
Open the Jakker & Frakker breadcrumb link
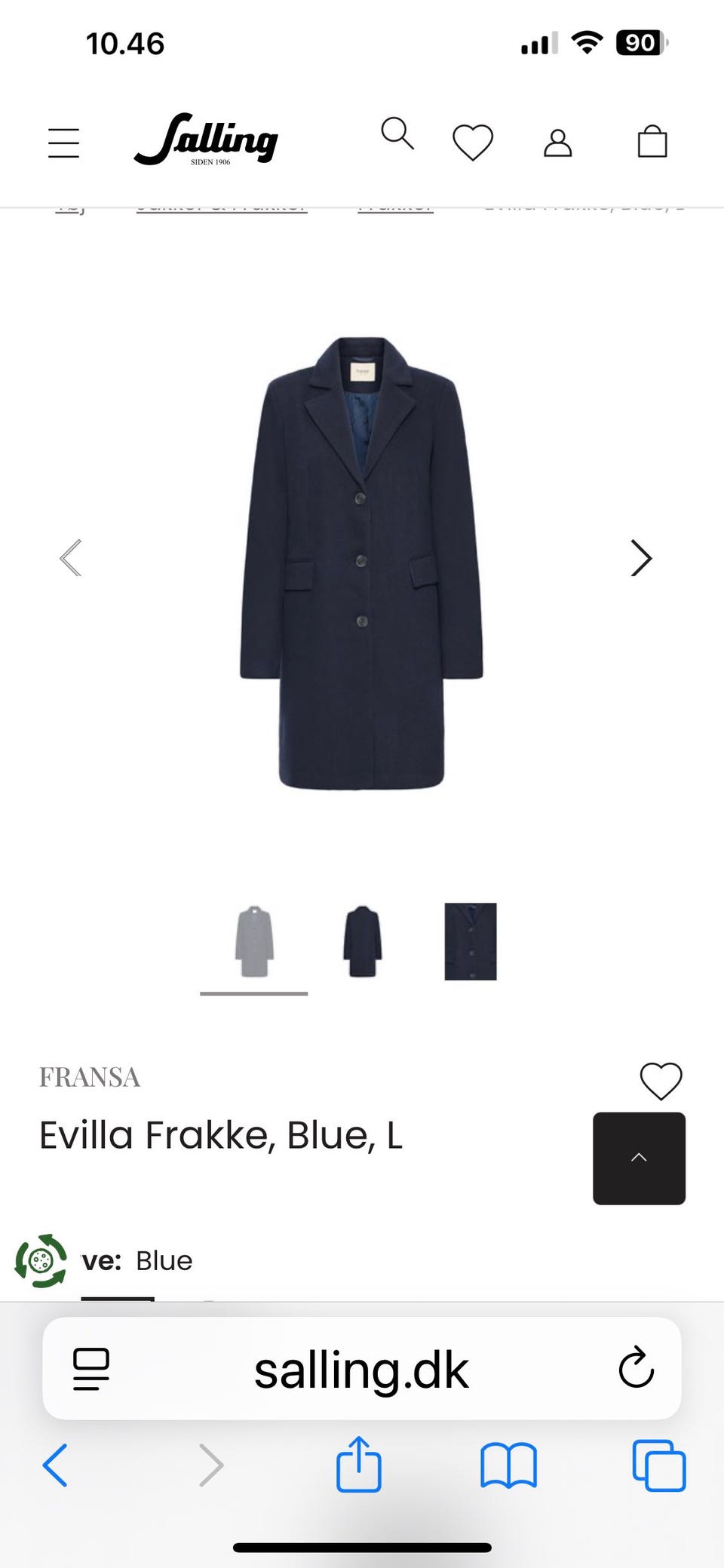pos(221,204)
